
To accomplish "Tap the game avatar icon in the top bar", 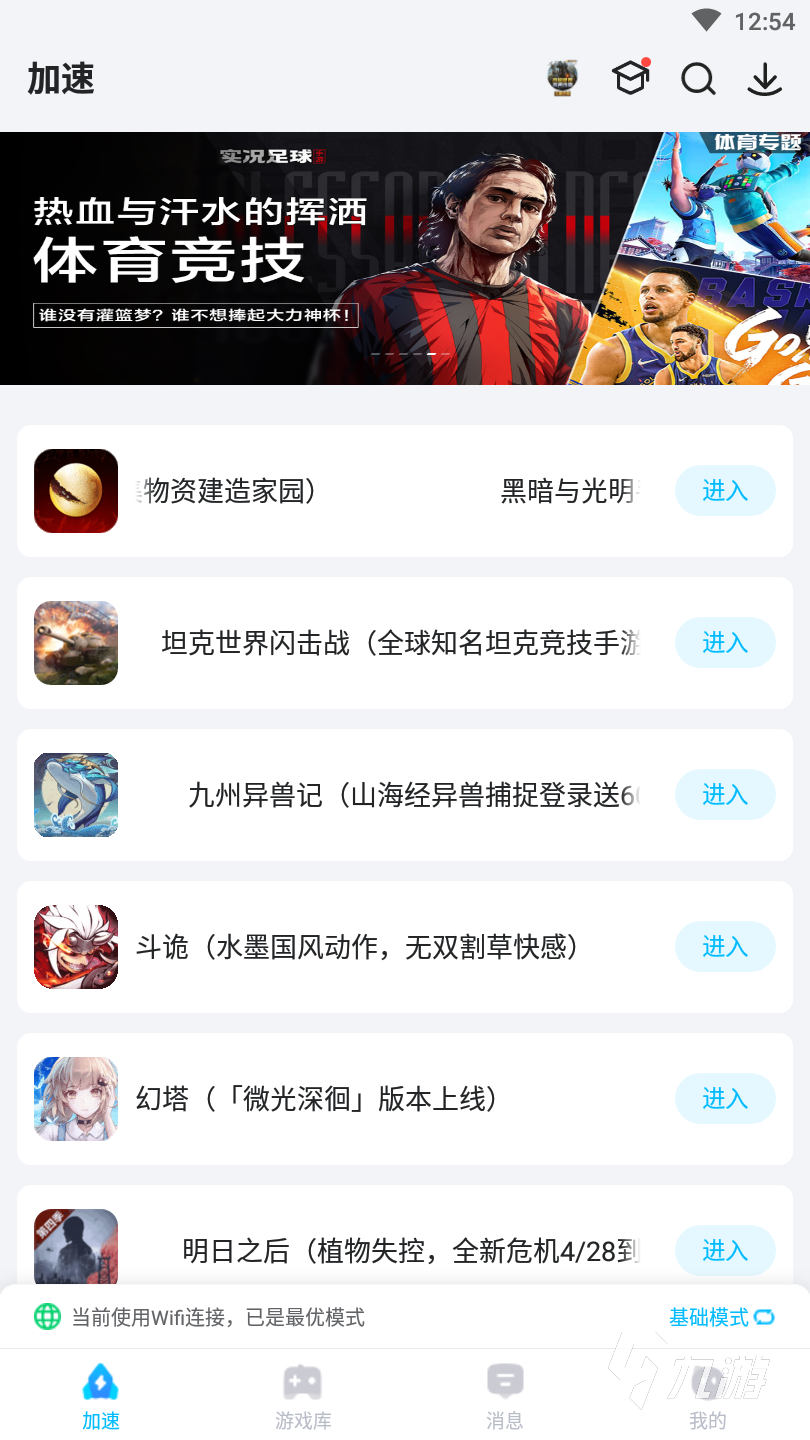I will coord(563,79).
